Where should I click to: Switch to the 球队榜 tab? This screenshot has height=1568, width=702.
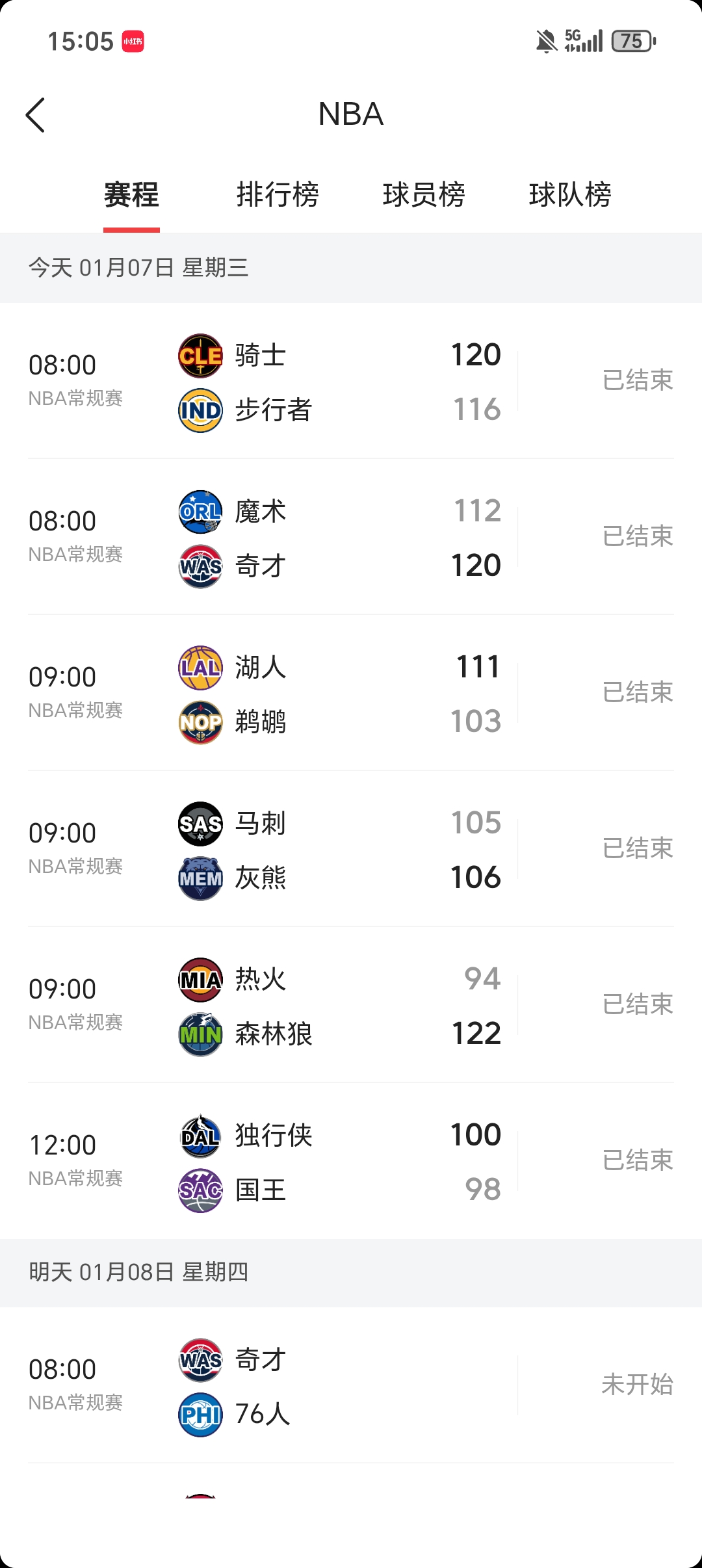[570, 195]
